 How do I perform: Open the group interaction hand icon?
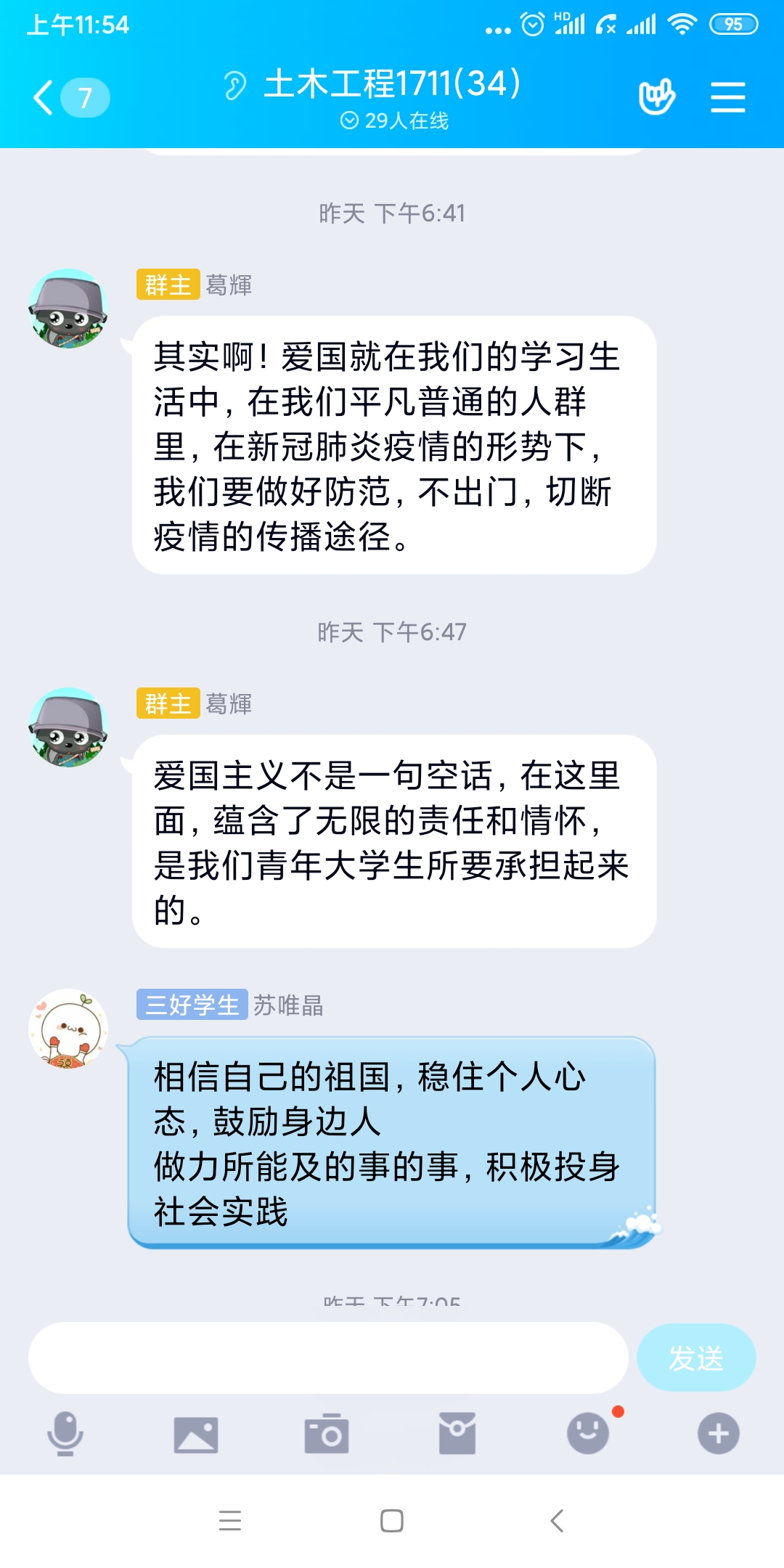pyautogui.click(x=656, y=97)
